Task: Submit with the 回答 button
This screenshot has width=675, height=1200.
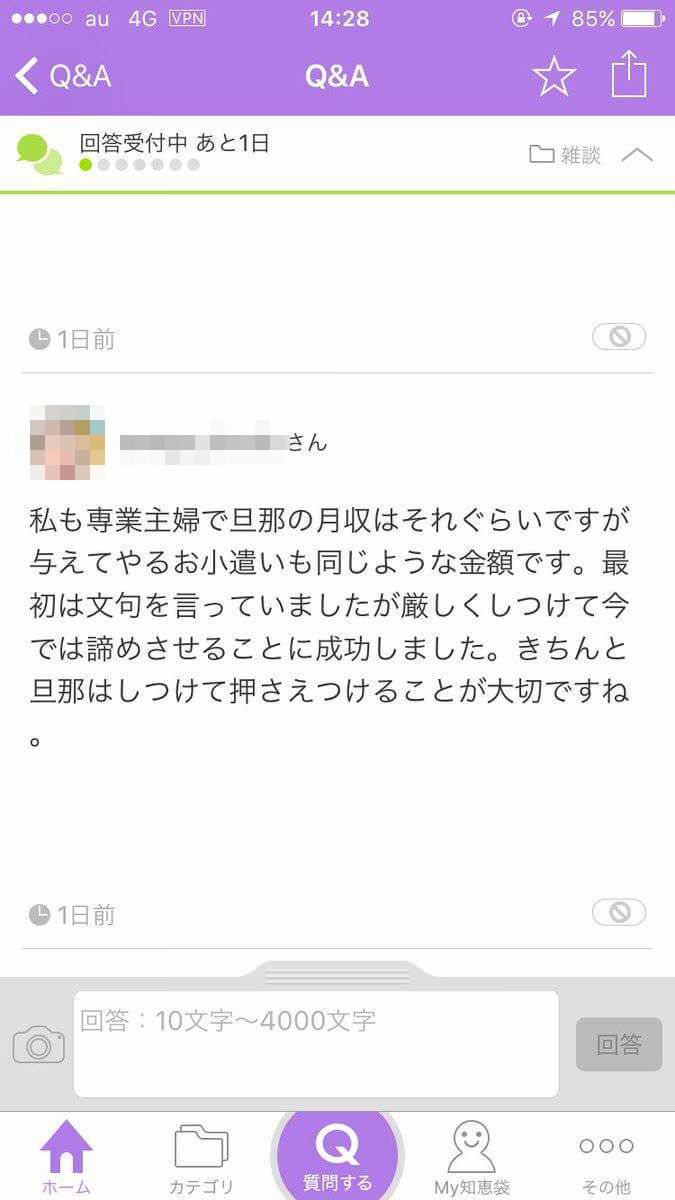Action: [619, 1045]
